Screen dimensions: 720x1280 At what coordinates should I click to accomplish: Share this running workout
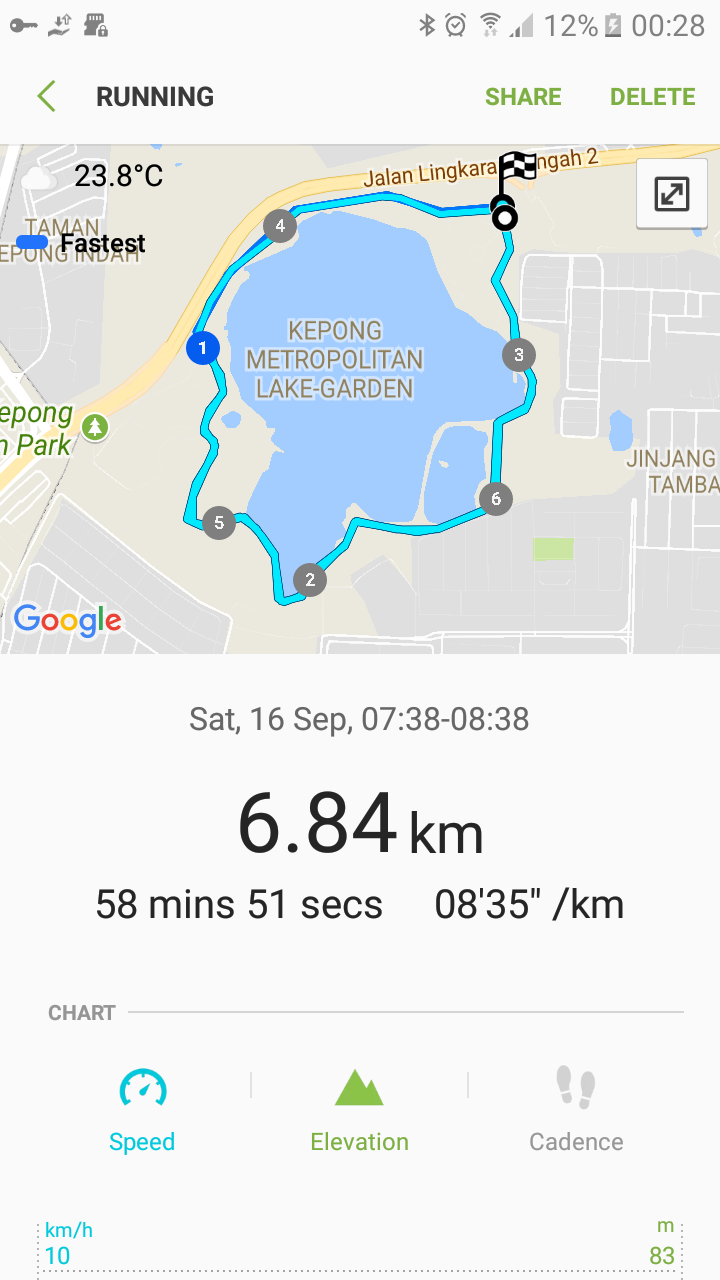(x=523, y=97)
